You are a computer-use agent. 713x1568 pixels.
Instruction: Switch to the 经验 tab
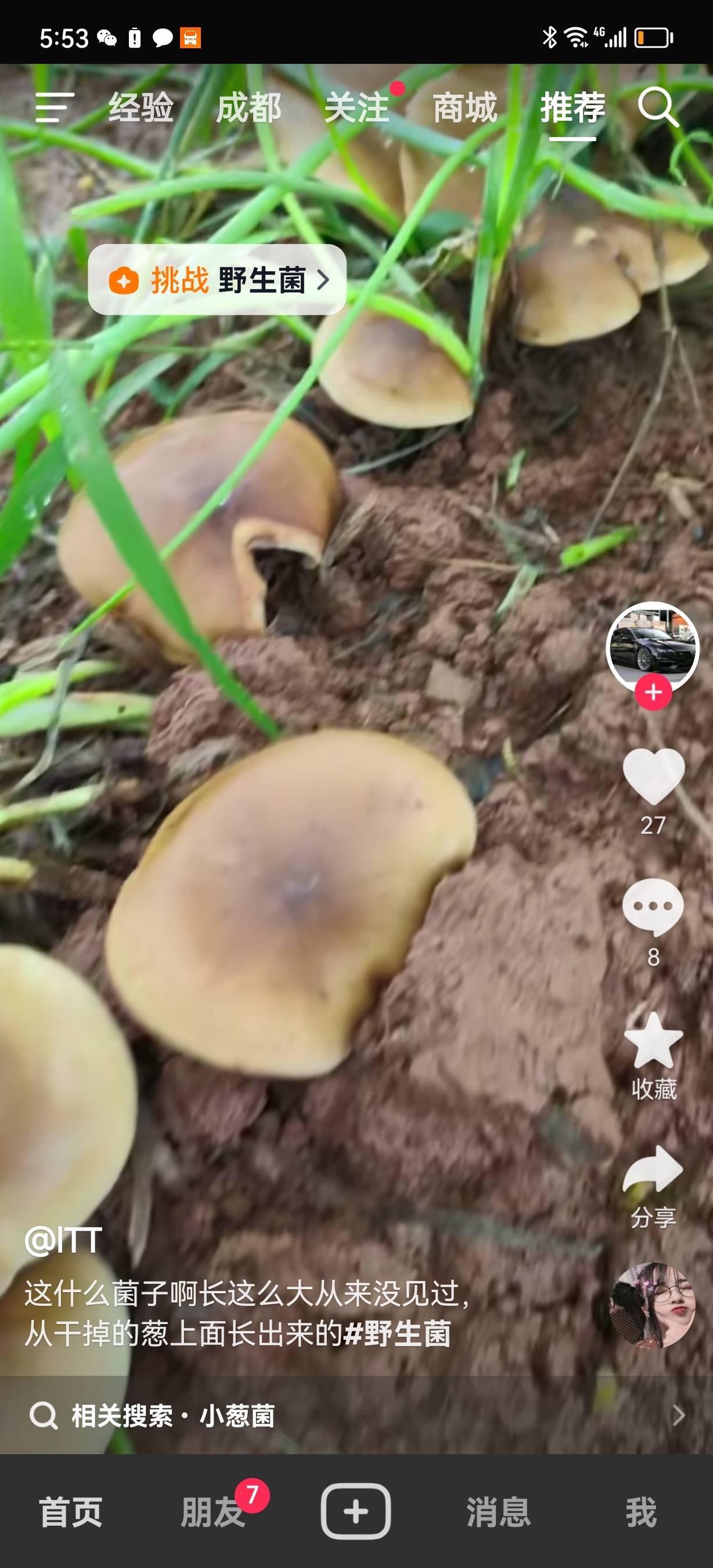(x=141, y=108)
